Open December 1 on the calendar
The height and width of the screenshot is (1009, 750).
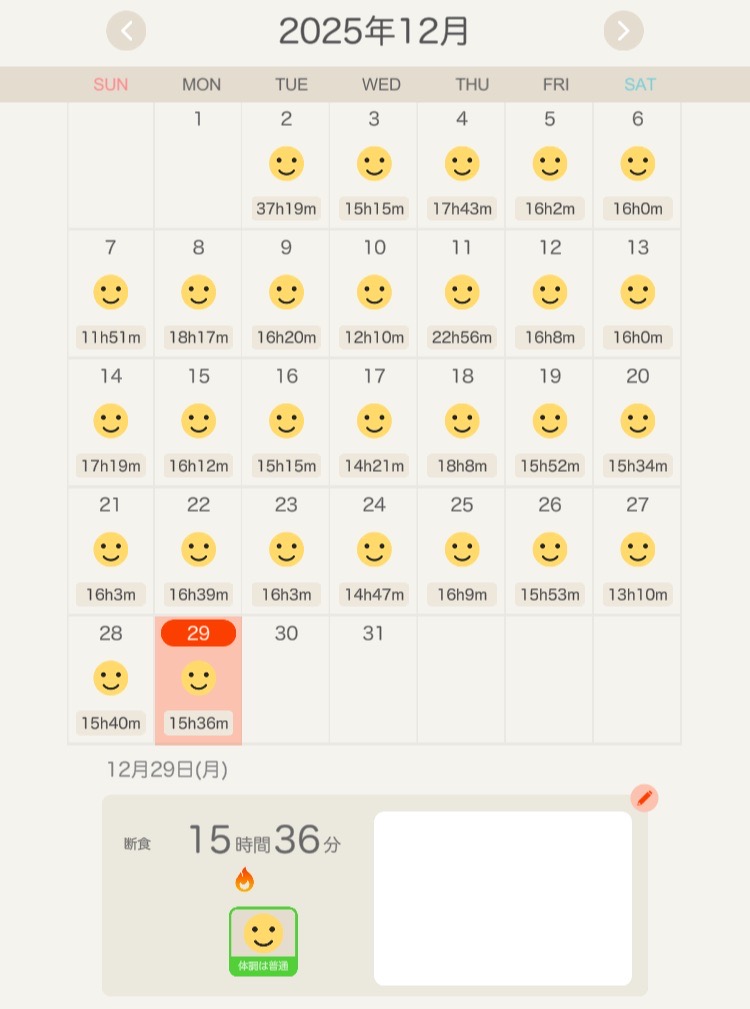tap(198, 165)
